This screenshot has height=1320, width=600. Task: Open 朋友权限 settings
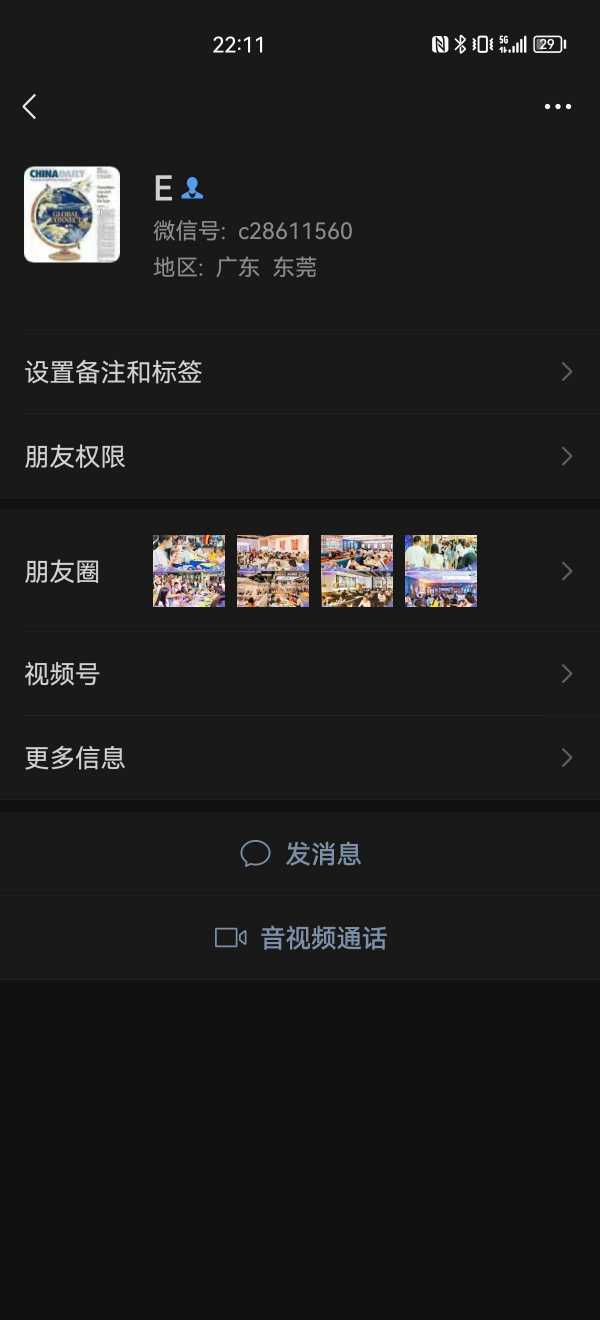300,457
